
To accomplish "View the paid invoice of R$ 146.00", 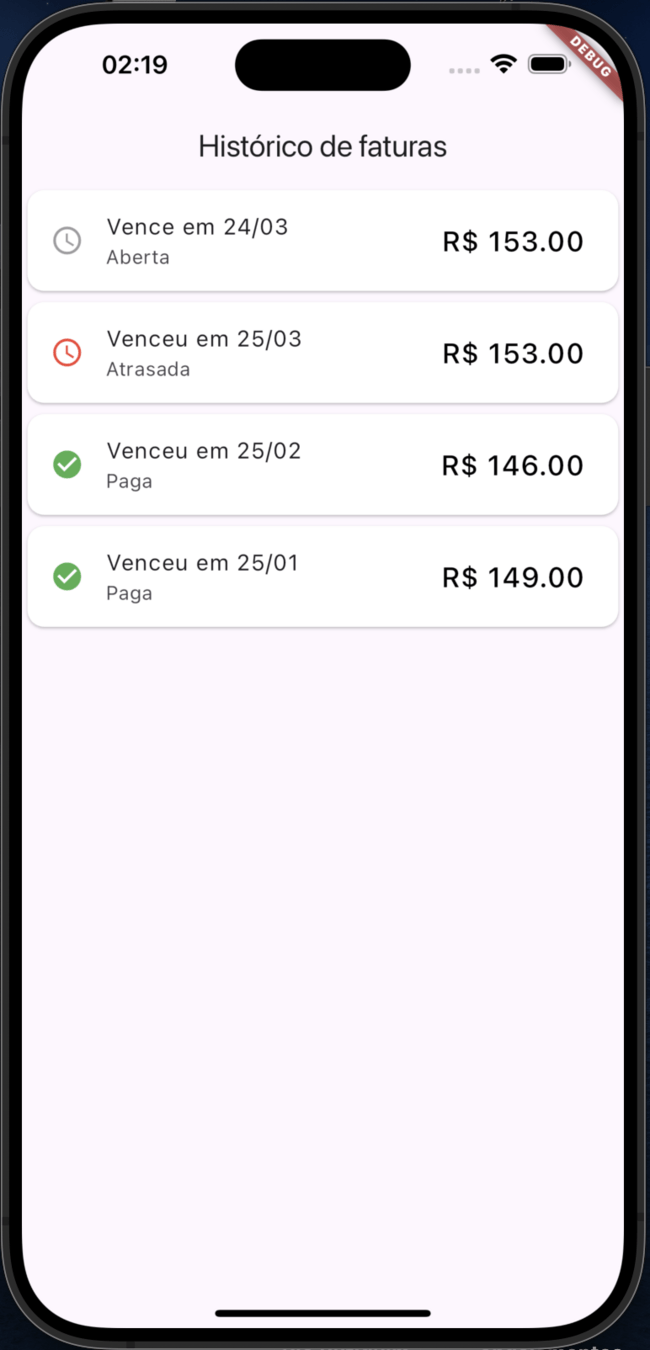I will [322, 465].
